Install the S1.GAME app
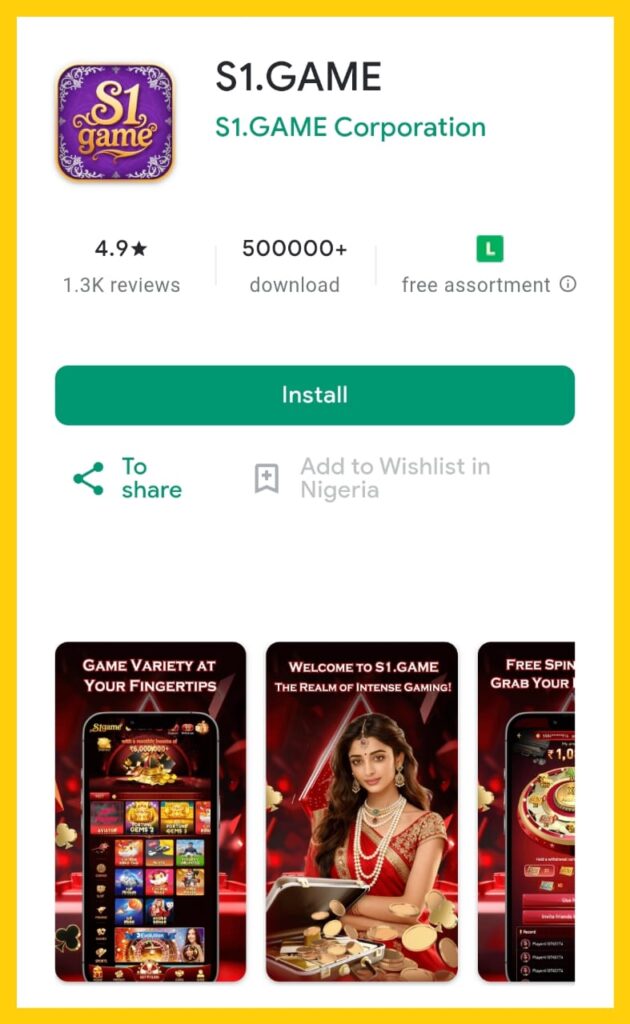 pos(314,395)
